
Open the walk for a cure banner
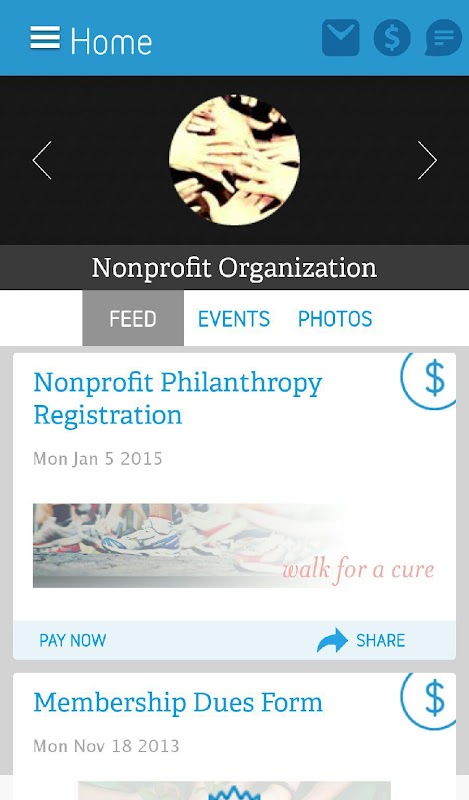234,545
